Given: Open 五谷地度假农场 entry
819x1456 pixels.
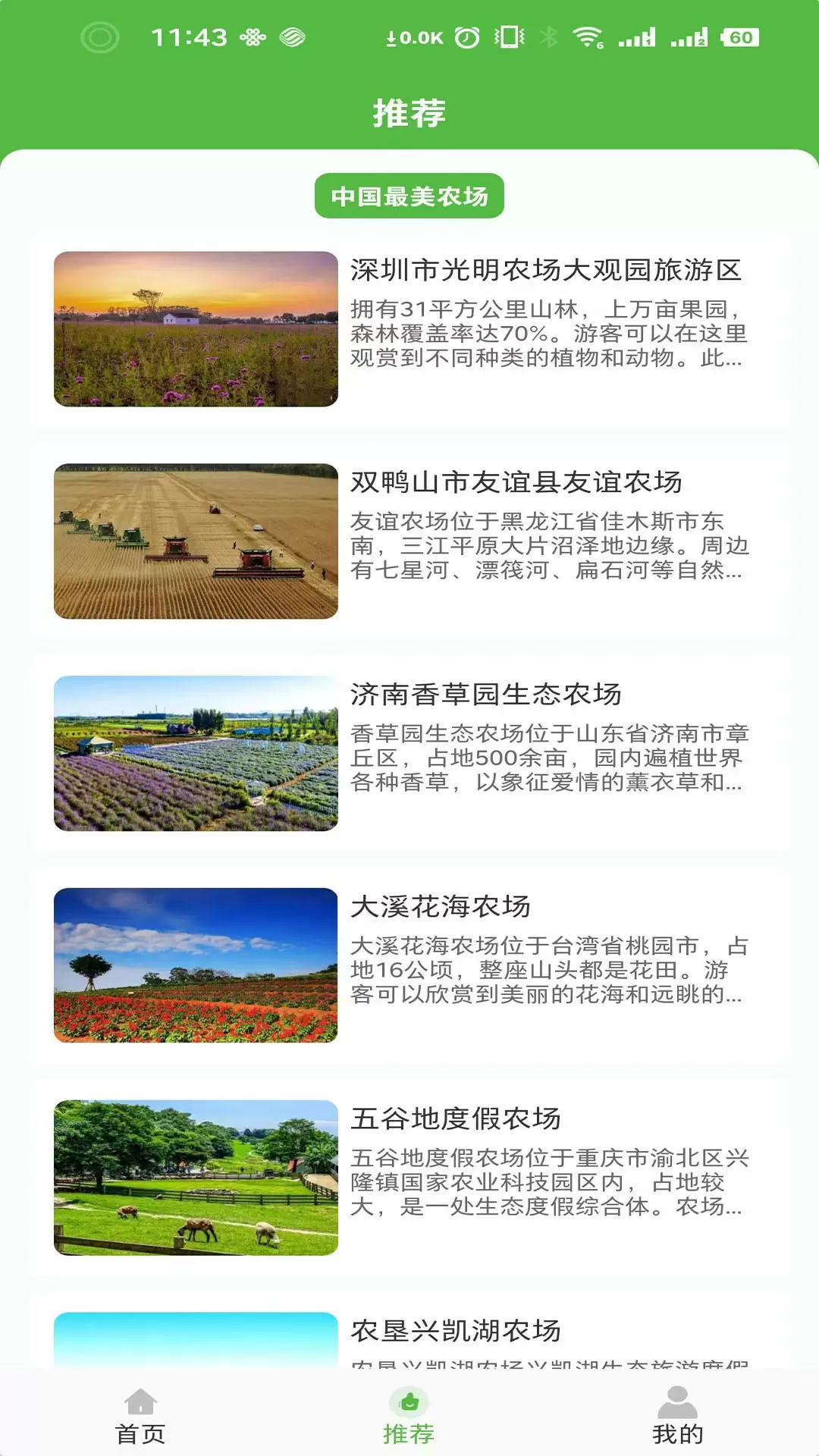Looking at the screenshot, I should click(409, 1178).
